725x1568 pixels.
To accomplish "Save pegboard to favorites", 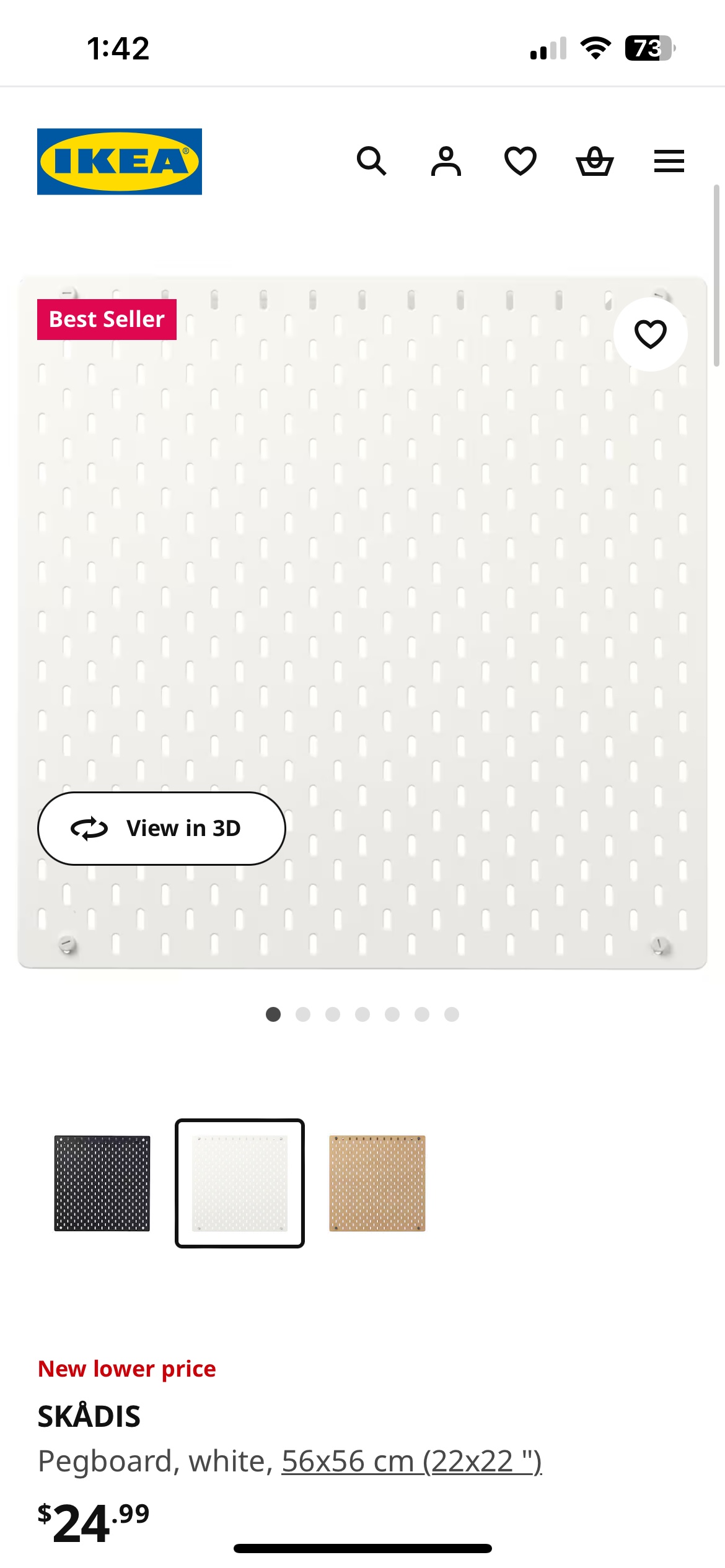I will click(650, 334).
